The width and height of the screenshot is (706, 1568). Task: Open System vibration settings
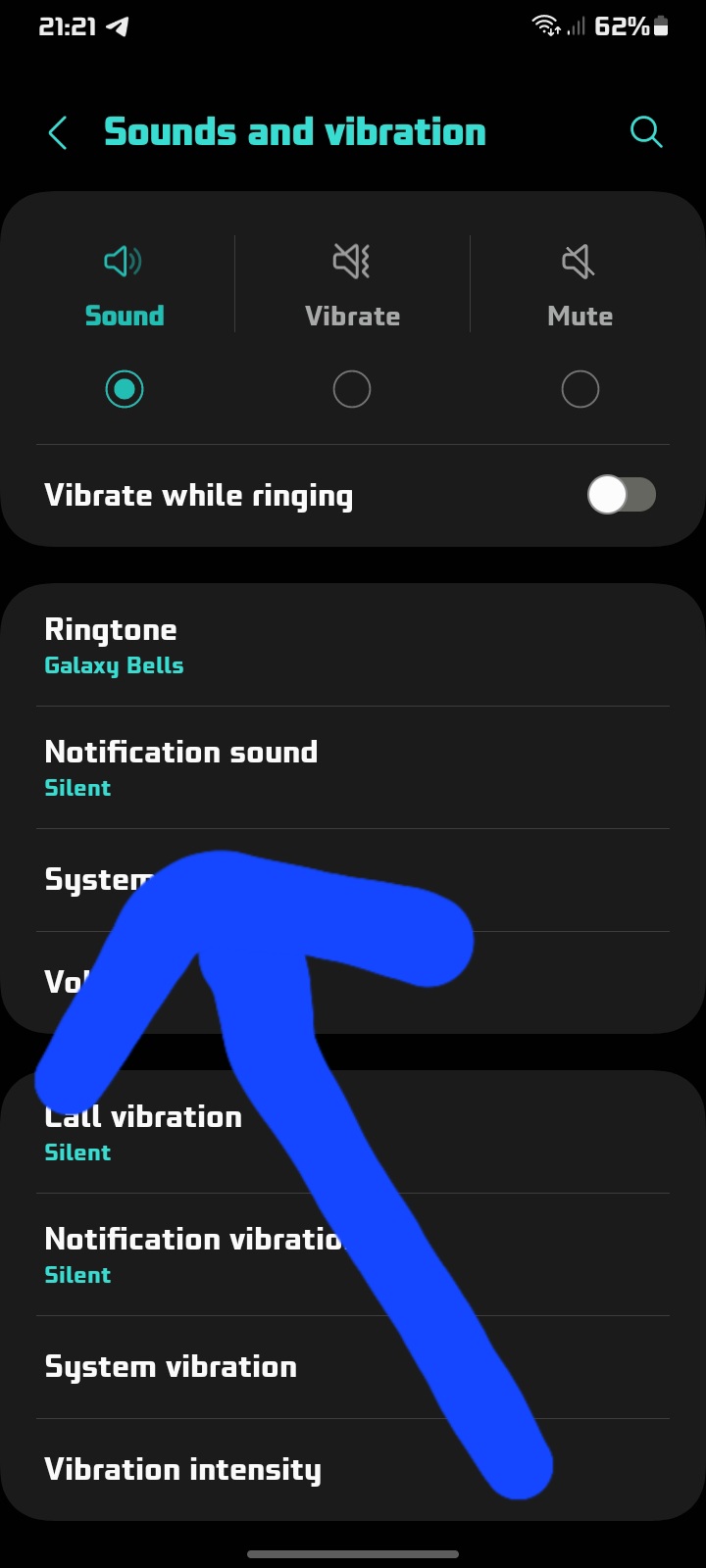353,1366
